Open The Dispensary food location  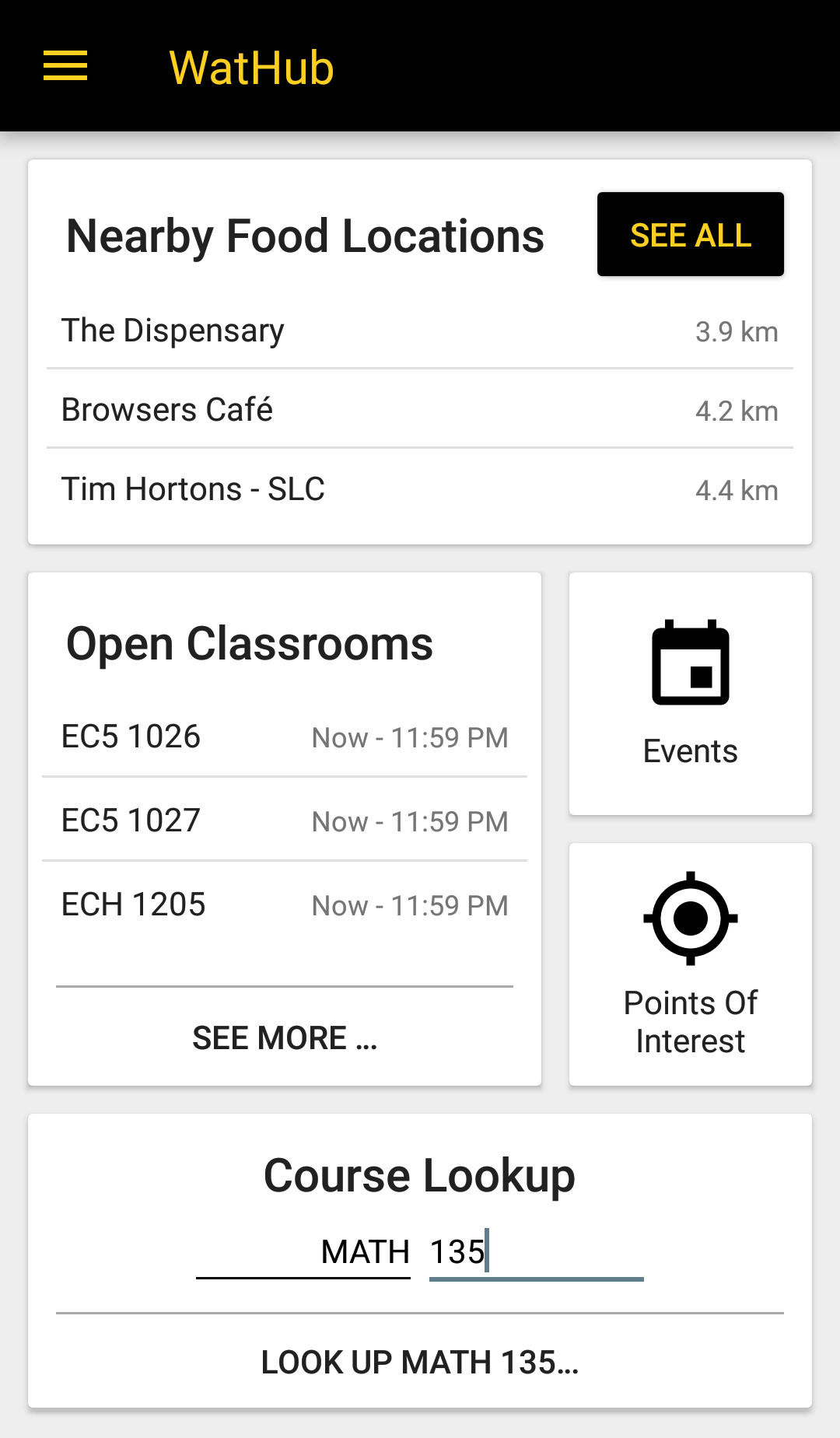(x=419, y=331)
